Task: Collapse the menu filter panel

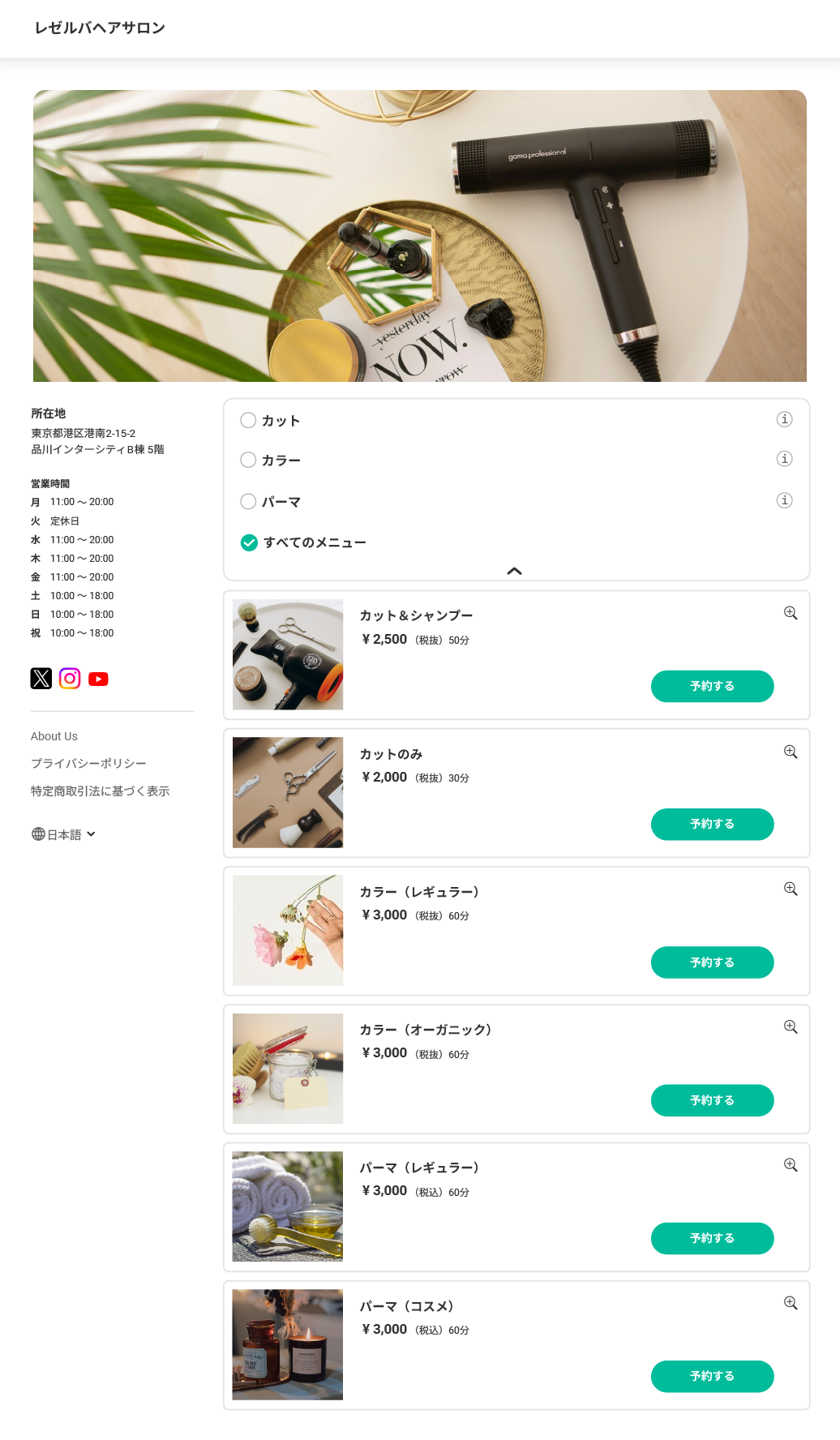Action: (x=514, y=571)
